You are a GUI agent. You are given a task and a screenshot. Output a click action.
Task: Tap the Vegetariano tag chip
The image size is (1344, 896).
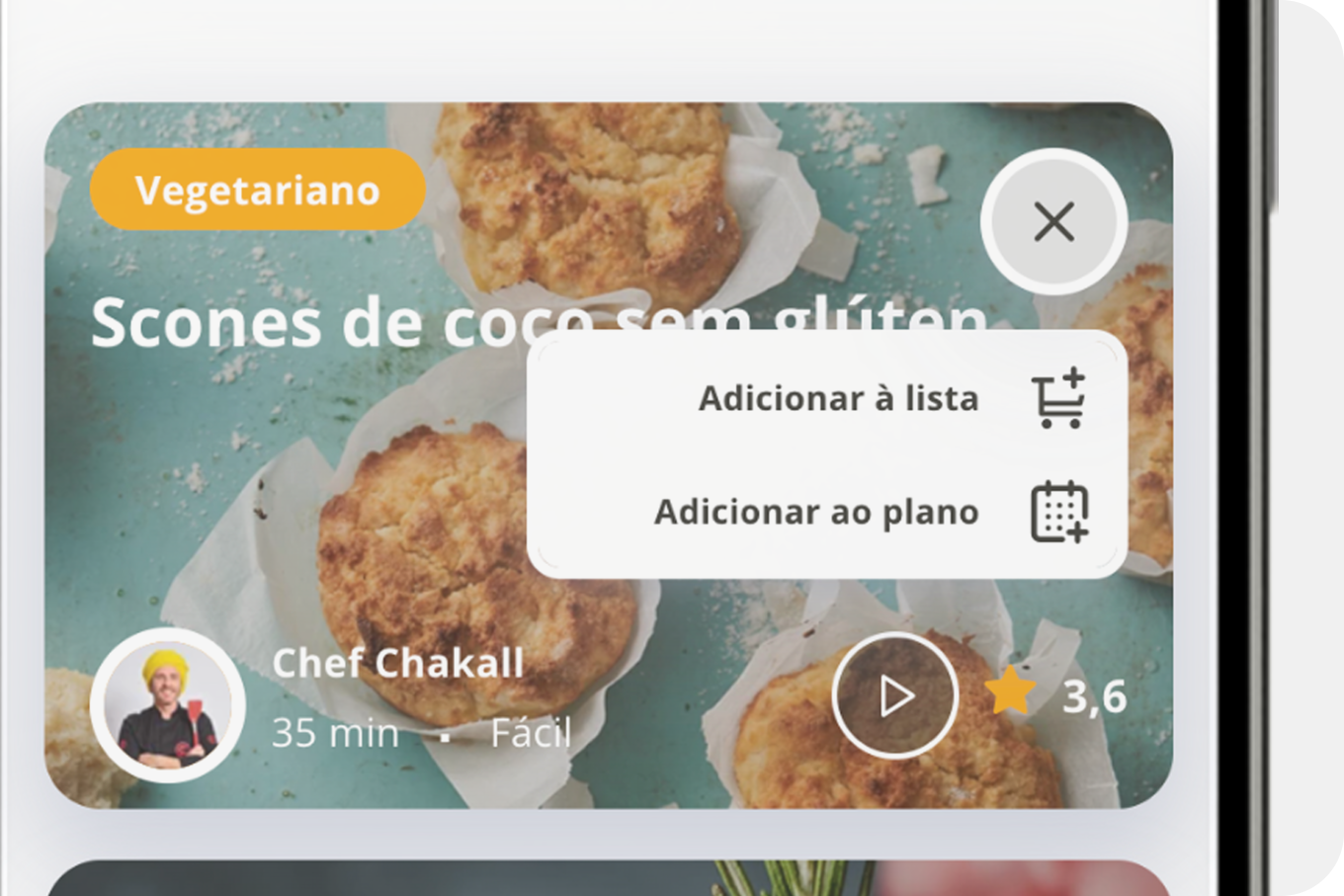(258, 190)
